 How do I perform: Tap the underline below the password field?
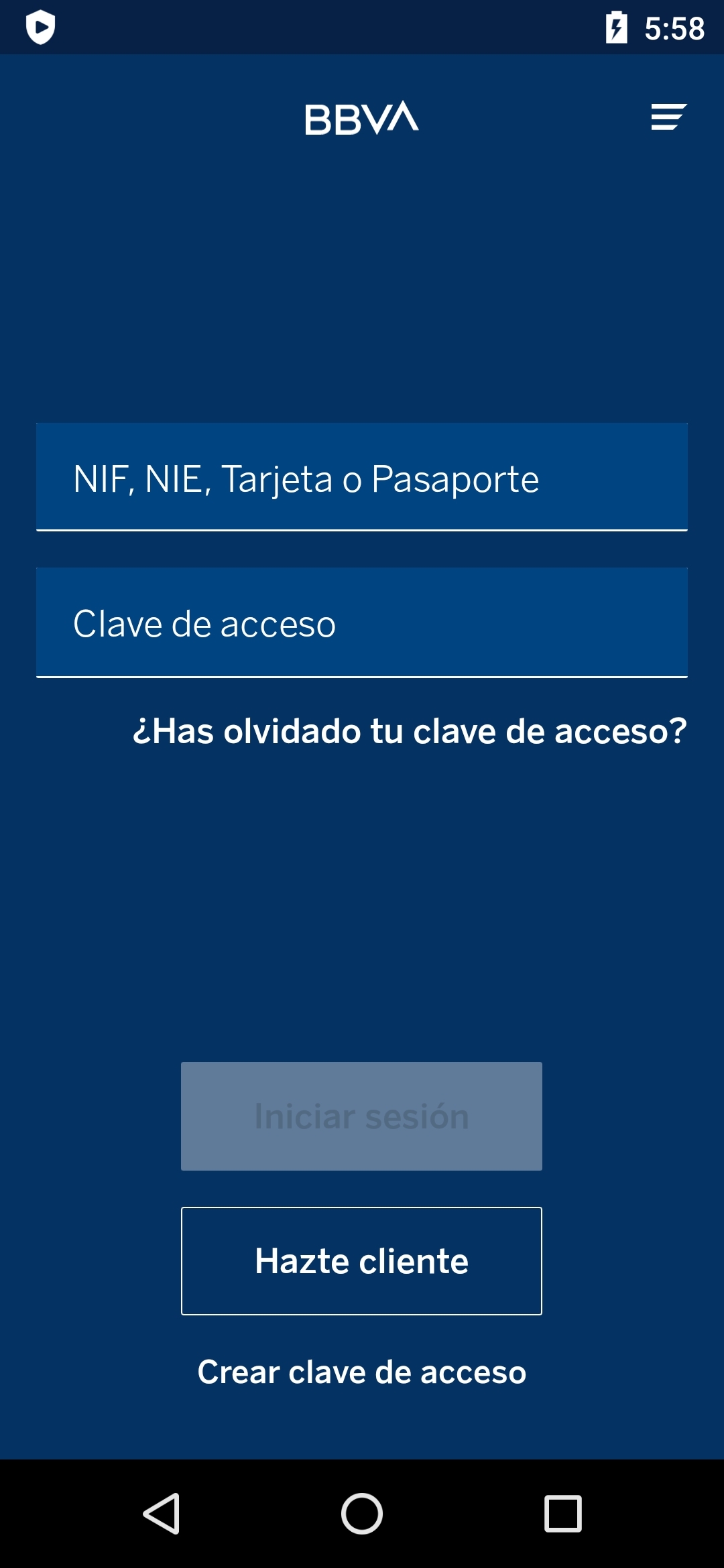pyautogui.click(x=362, y=679)
